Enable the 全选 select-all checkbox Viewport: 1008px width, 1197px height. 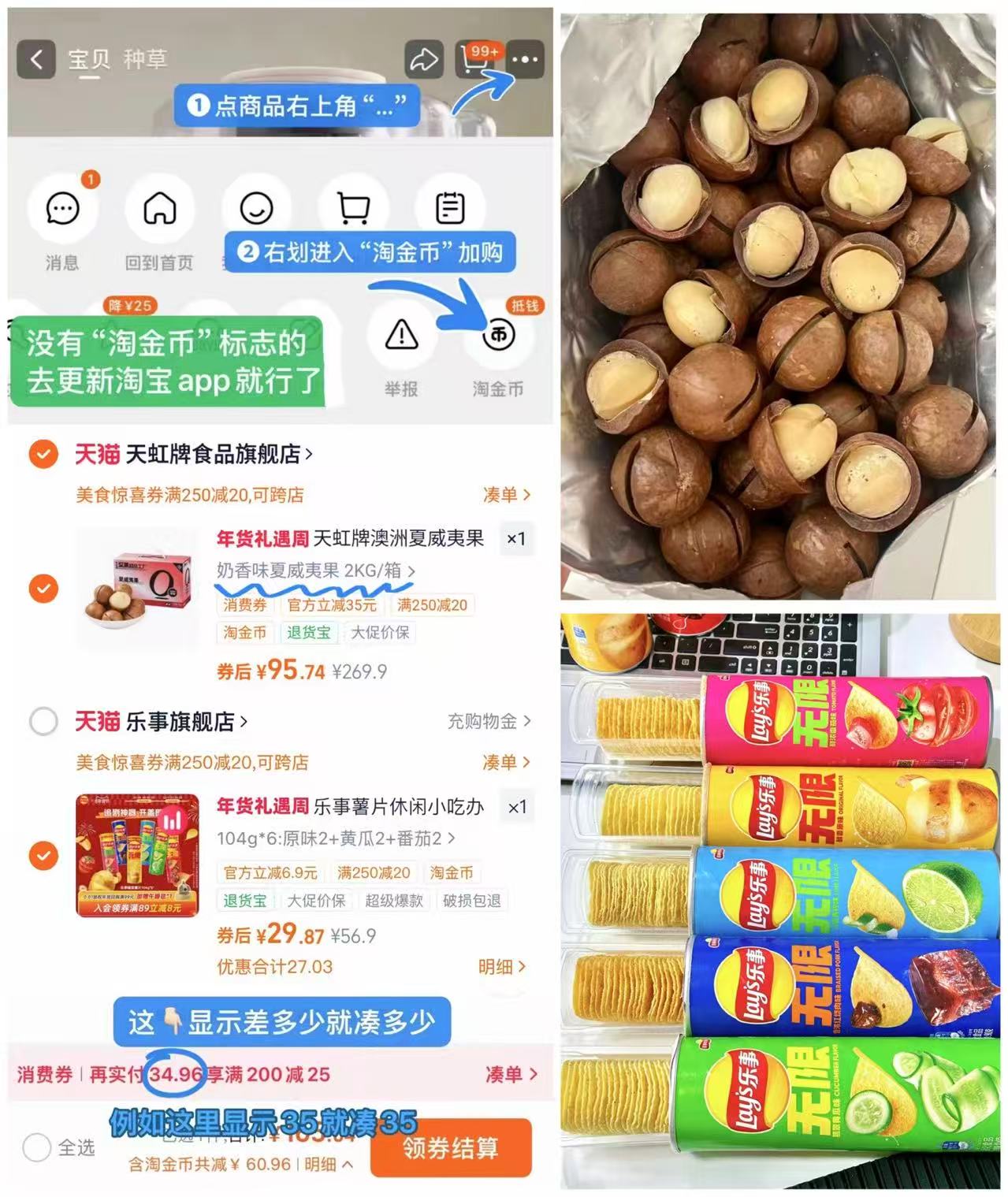coord(35,1148)
